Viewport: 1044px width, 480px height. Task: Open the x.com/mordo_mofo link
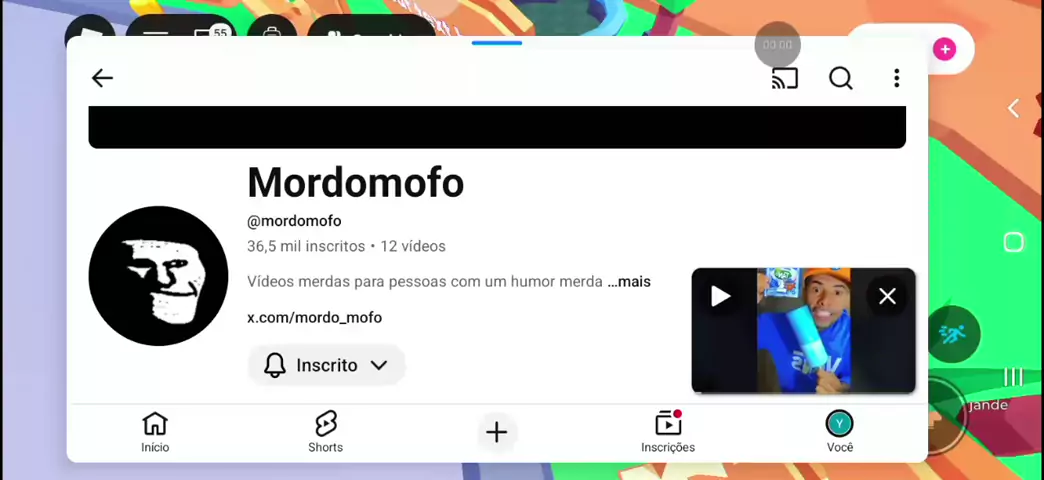(x=314, y=317)
